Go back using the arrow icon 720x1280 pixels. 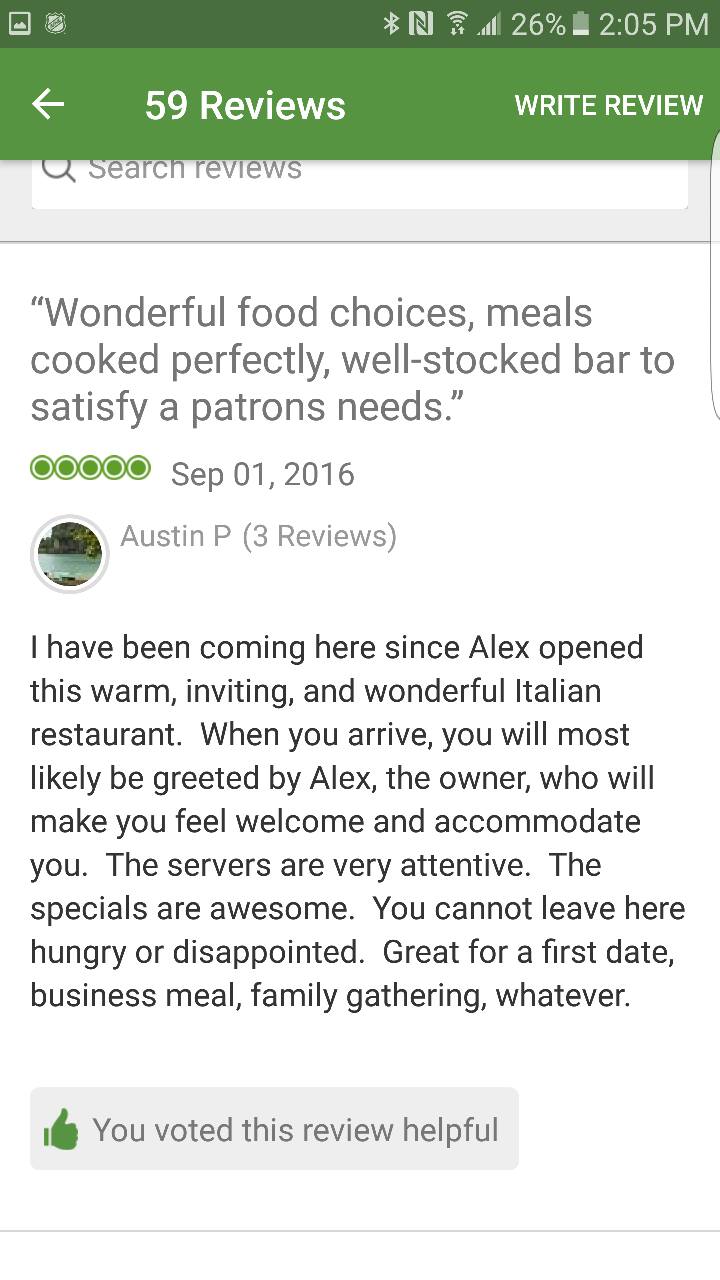tap(48, 104)
